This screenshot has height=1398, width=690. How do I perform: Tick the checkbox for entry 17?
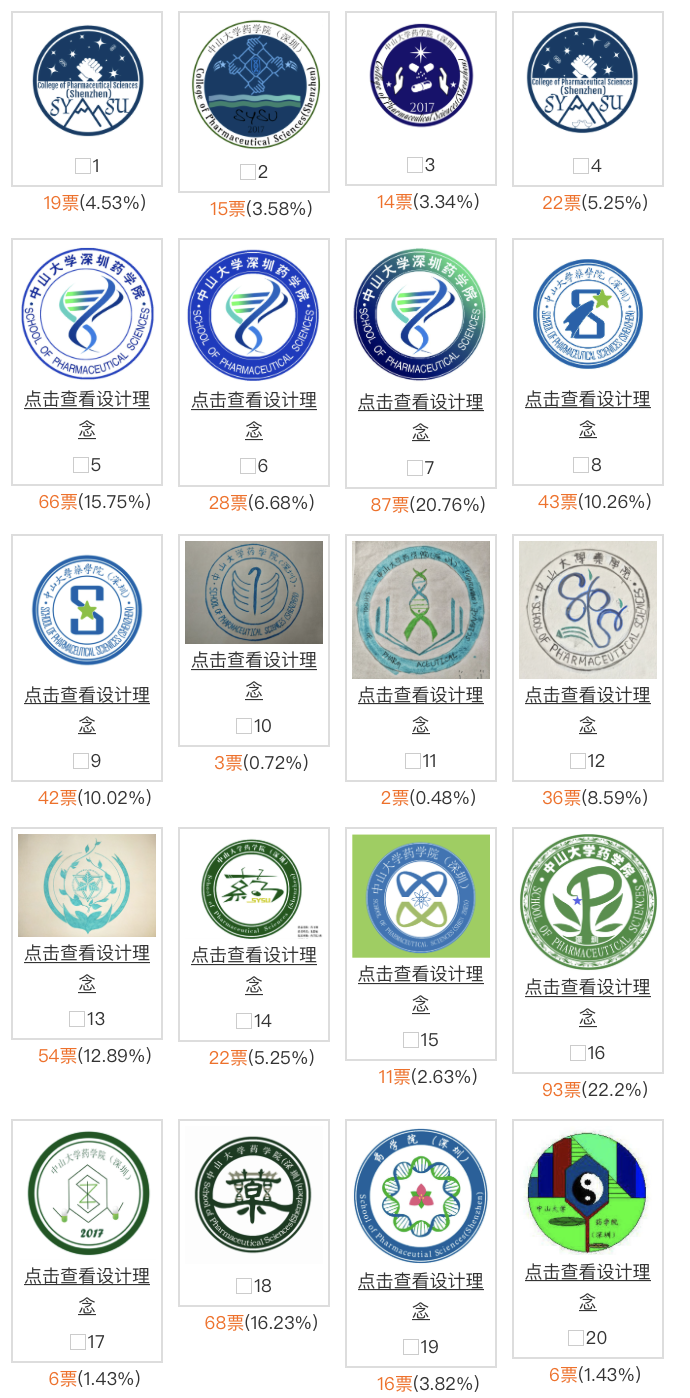coord(78,1342)
